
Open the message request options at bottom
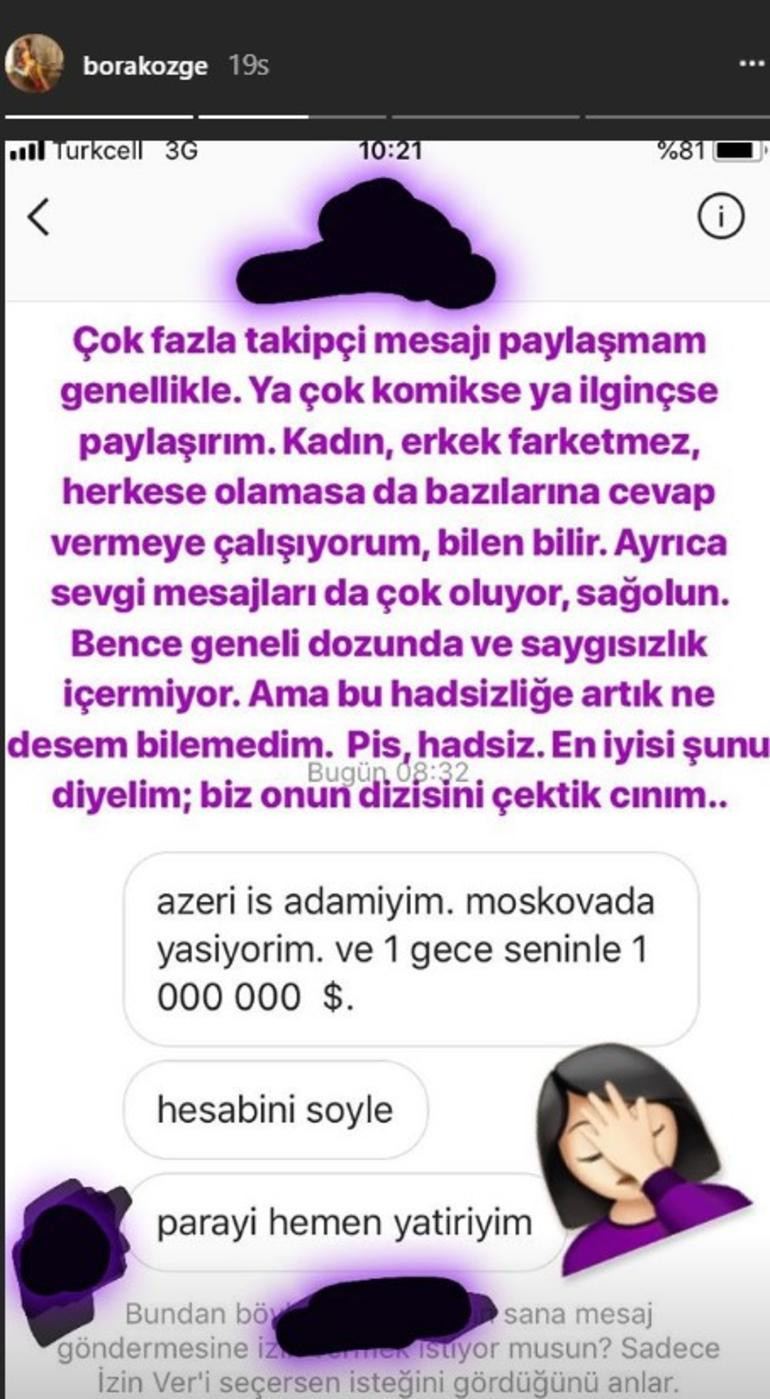(x=385, y=1345)
